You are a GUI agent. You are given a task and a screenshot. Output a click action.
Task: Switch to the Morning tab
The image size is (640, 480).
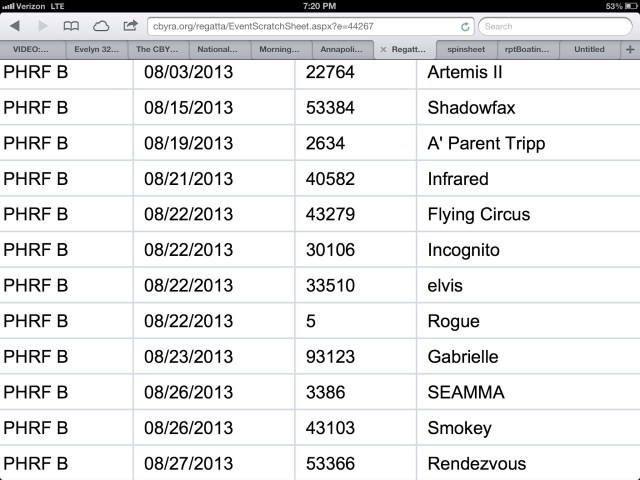[x=279, y=49]
